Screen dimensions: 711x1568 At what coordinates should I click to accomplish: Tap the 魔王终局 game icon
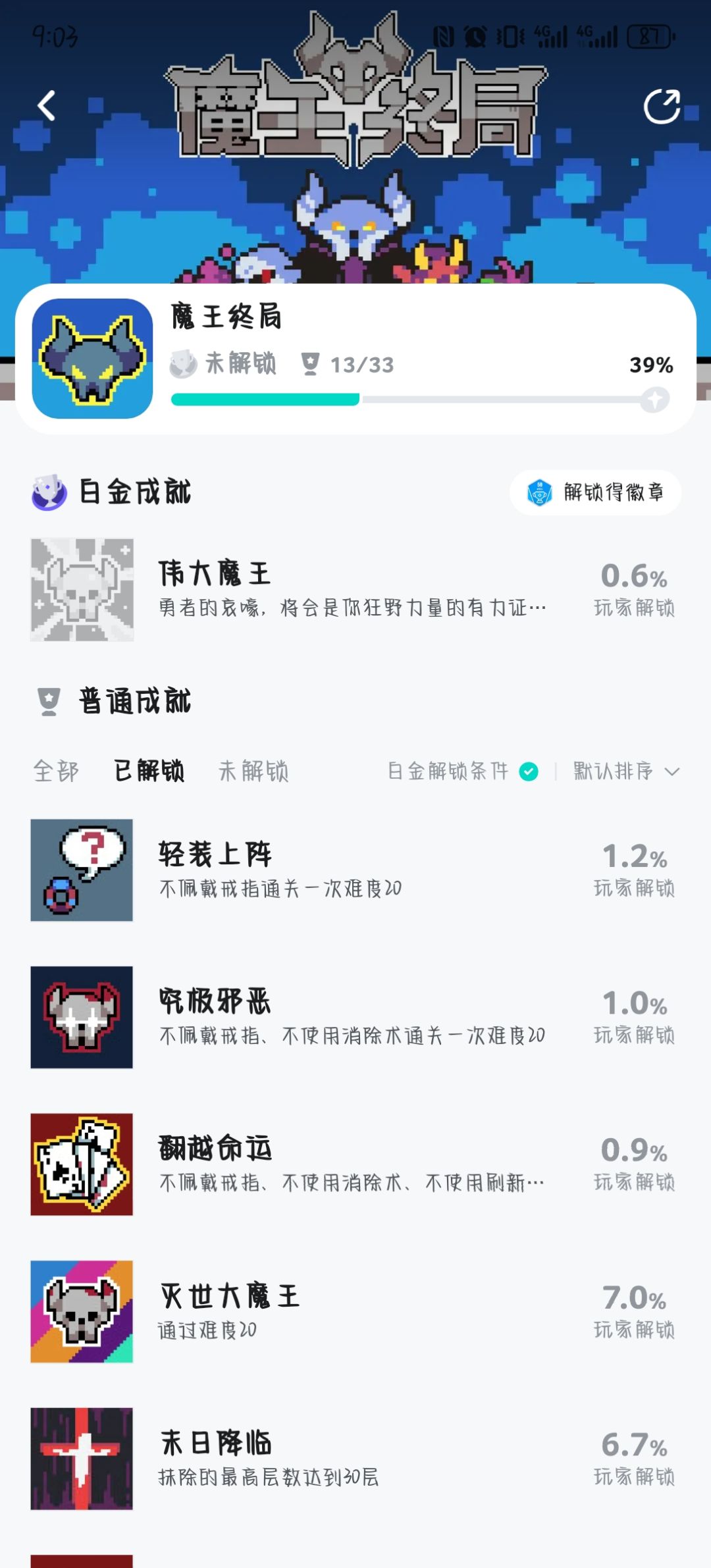click(92, 359)
